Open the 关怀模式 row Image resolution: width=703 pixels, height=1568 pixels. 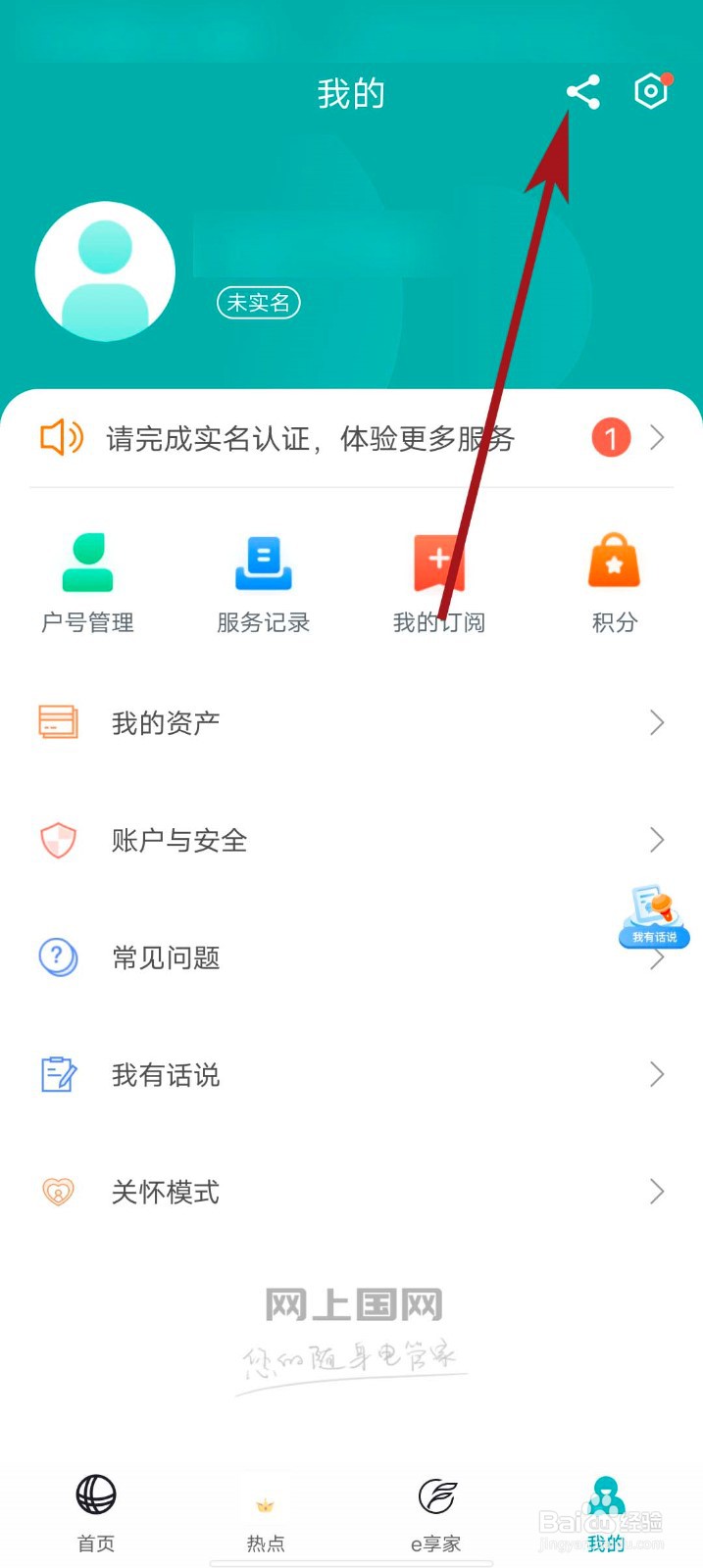point(351,1192)
